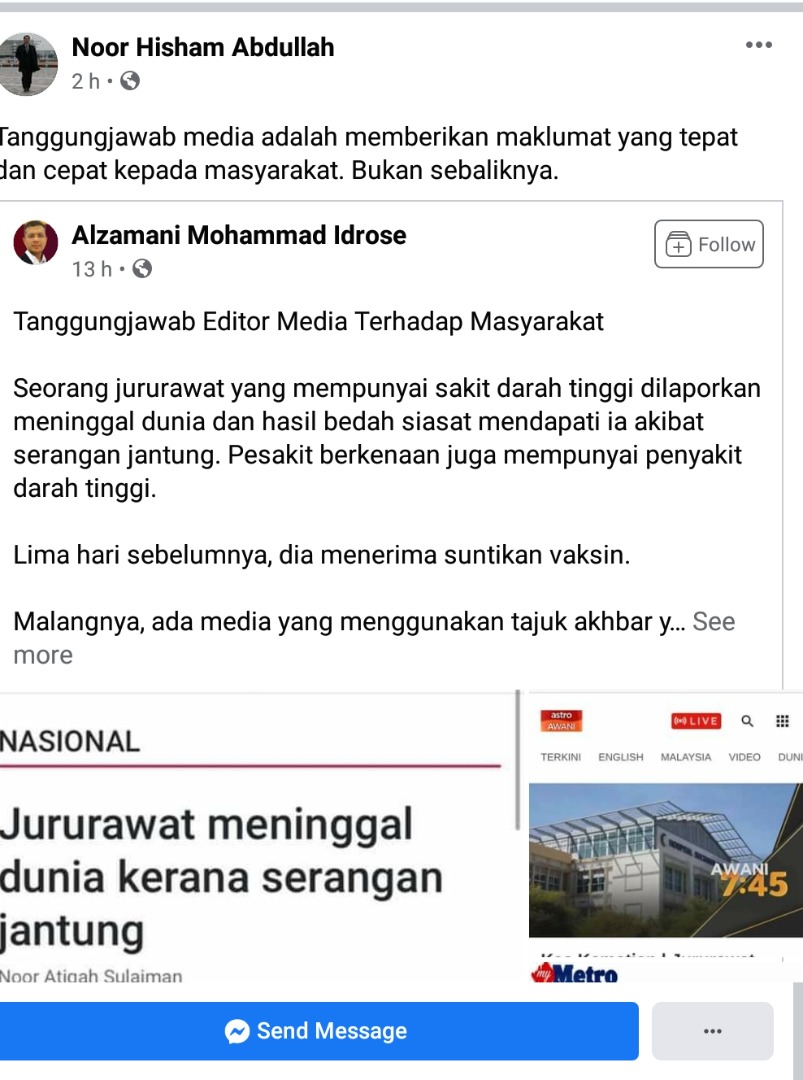Follow Alzamani Mohammad Idrose
Screen dimensions: 803x1080
pos(709,244)
